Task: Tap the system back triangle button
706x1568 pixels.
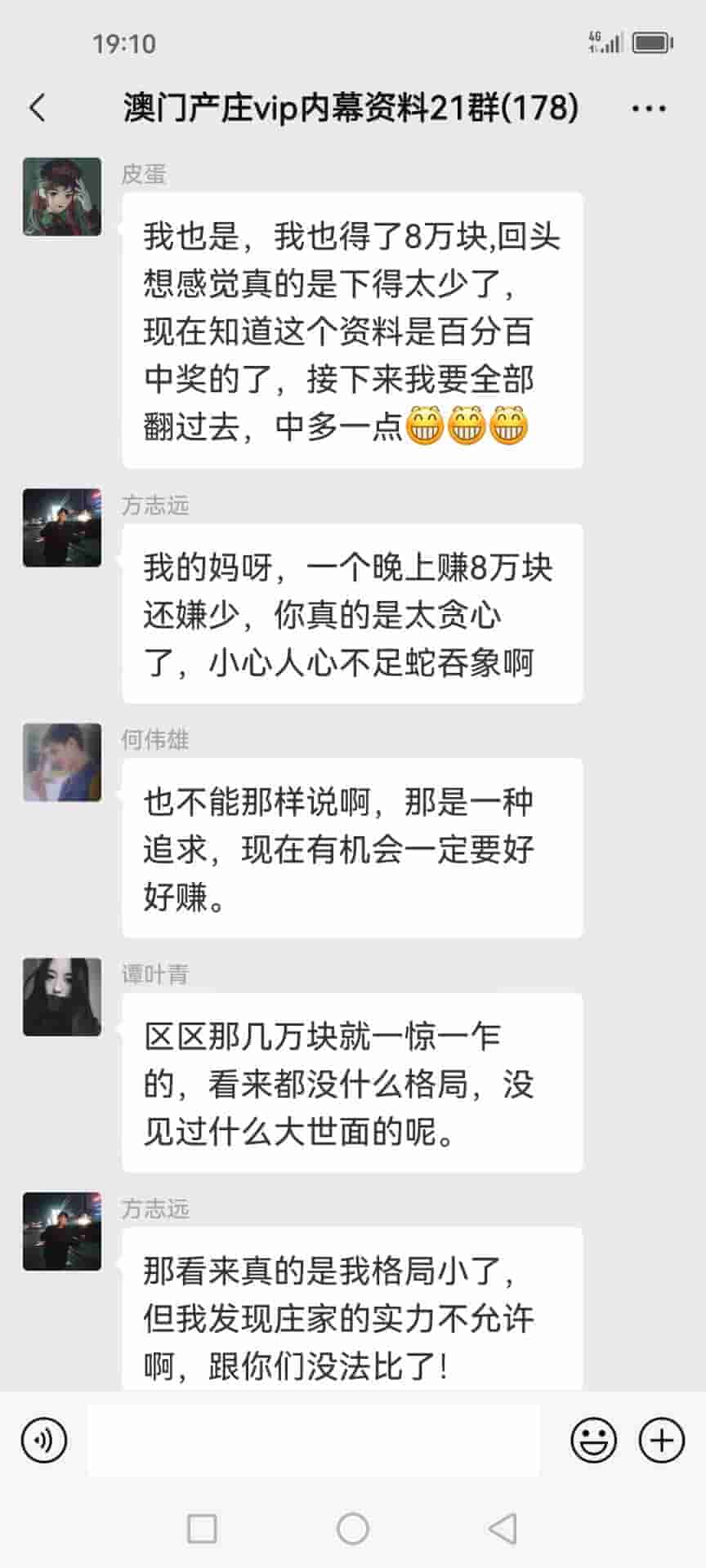Action: [x=502, y=1528]
